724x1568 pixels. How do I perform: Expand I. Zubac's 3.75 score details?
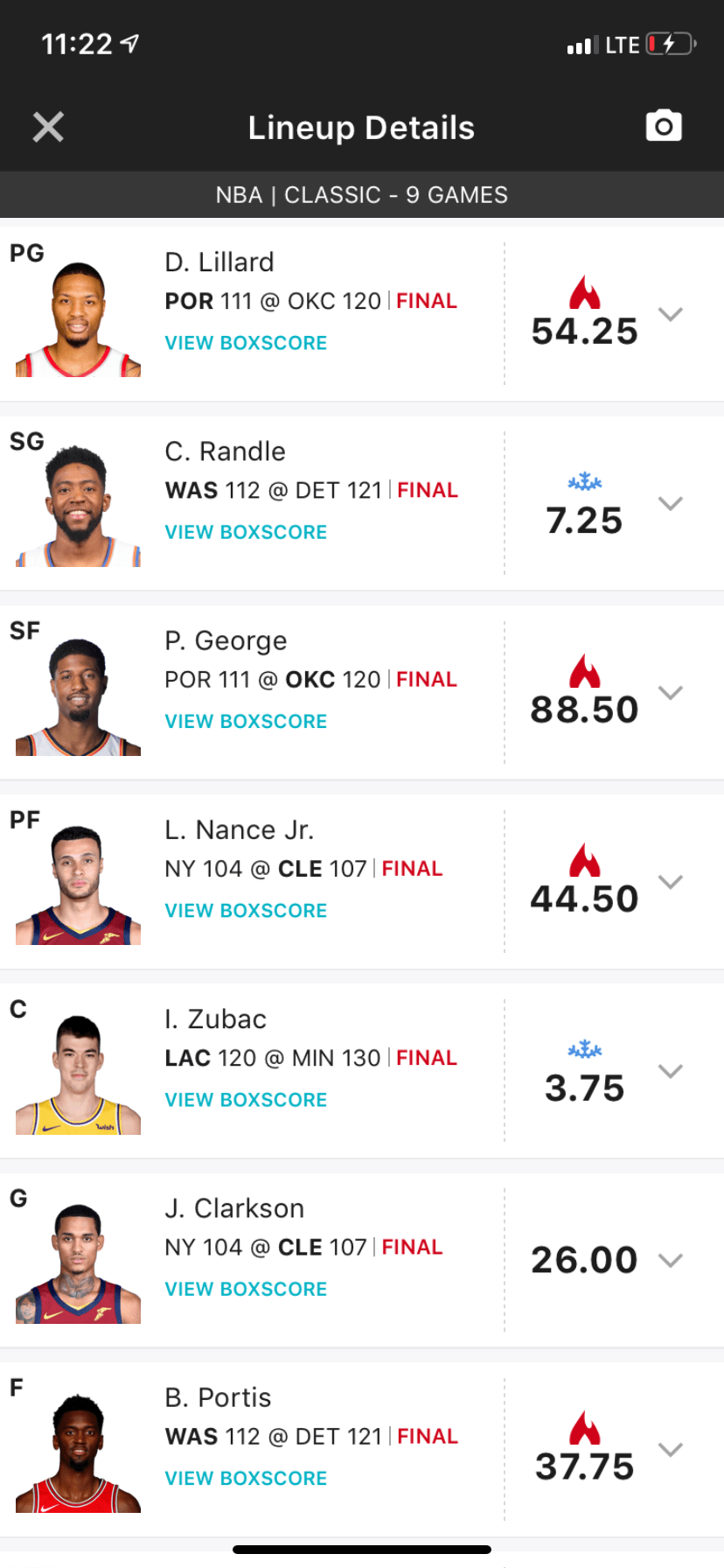pos(670,1071)
